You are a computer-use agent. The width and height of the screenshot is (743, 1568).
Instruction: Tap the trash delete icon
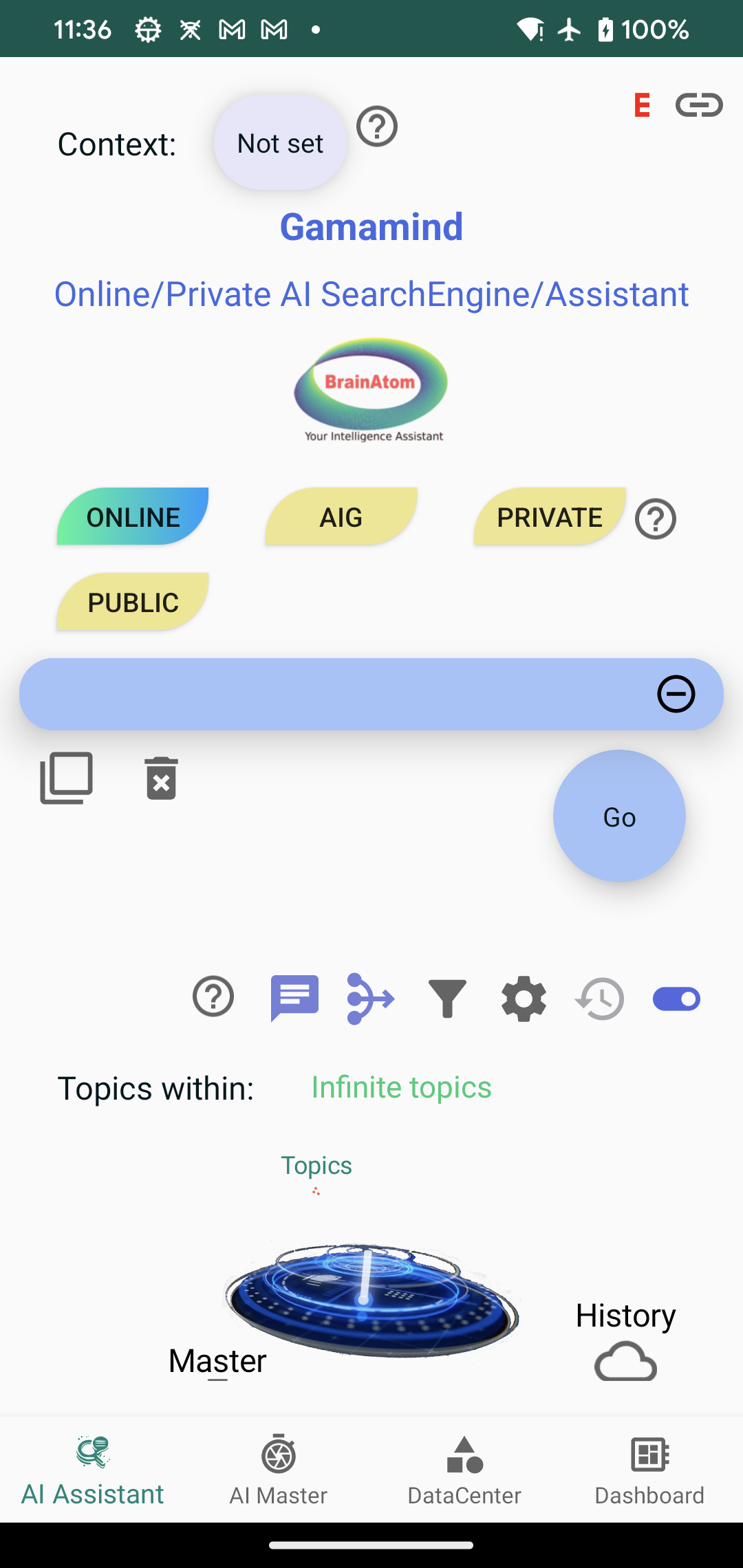coord(162,778)
